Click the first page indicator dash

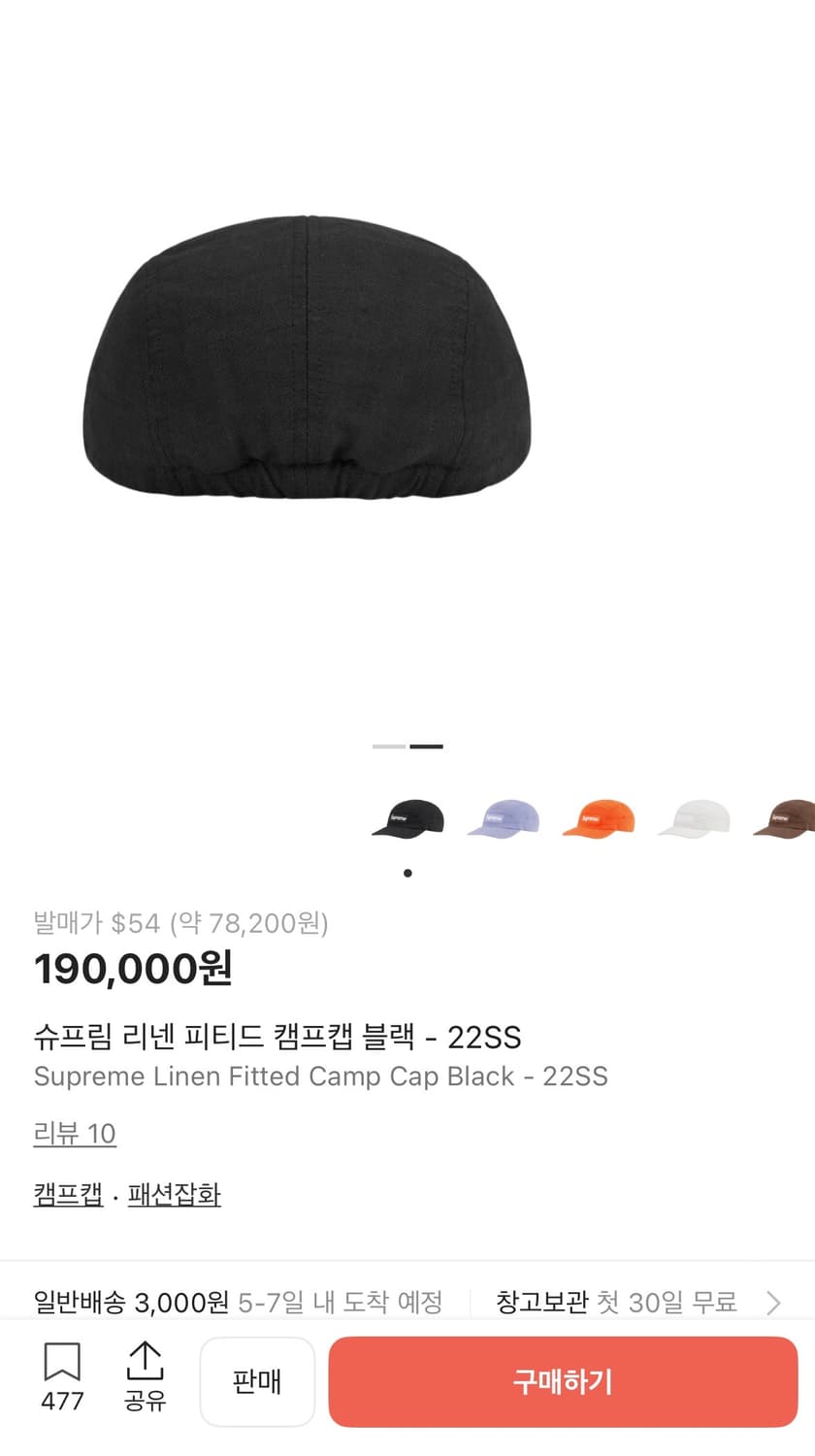pos(387,746)
